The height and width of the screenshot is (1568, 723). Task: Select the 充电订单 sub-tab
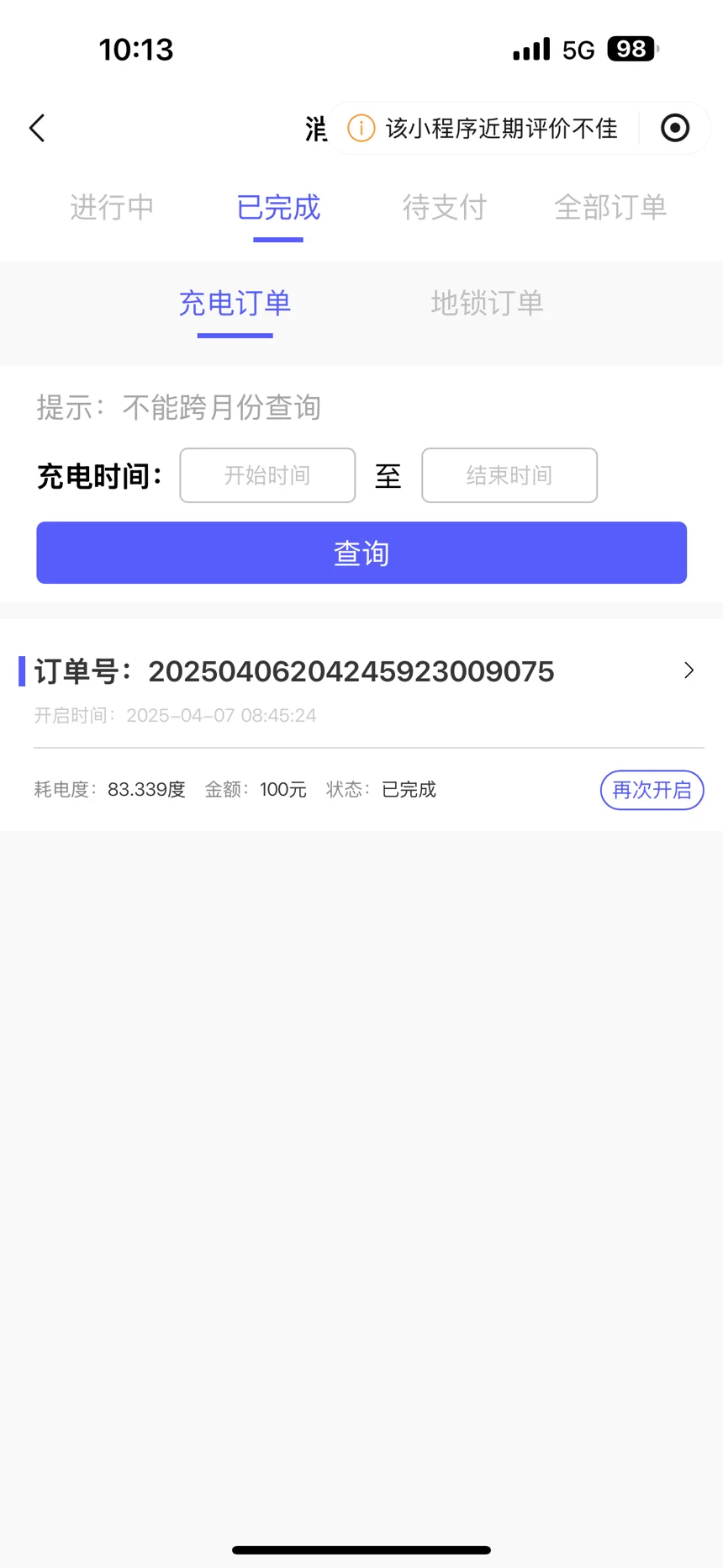235,304
